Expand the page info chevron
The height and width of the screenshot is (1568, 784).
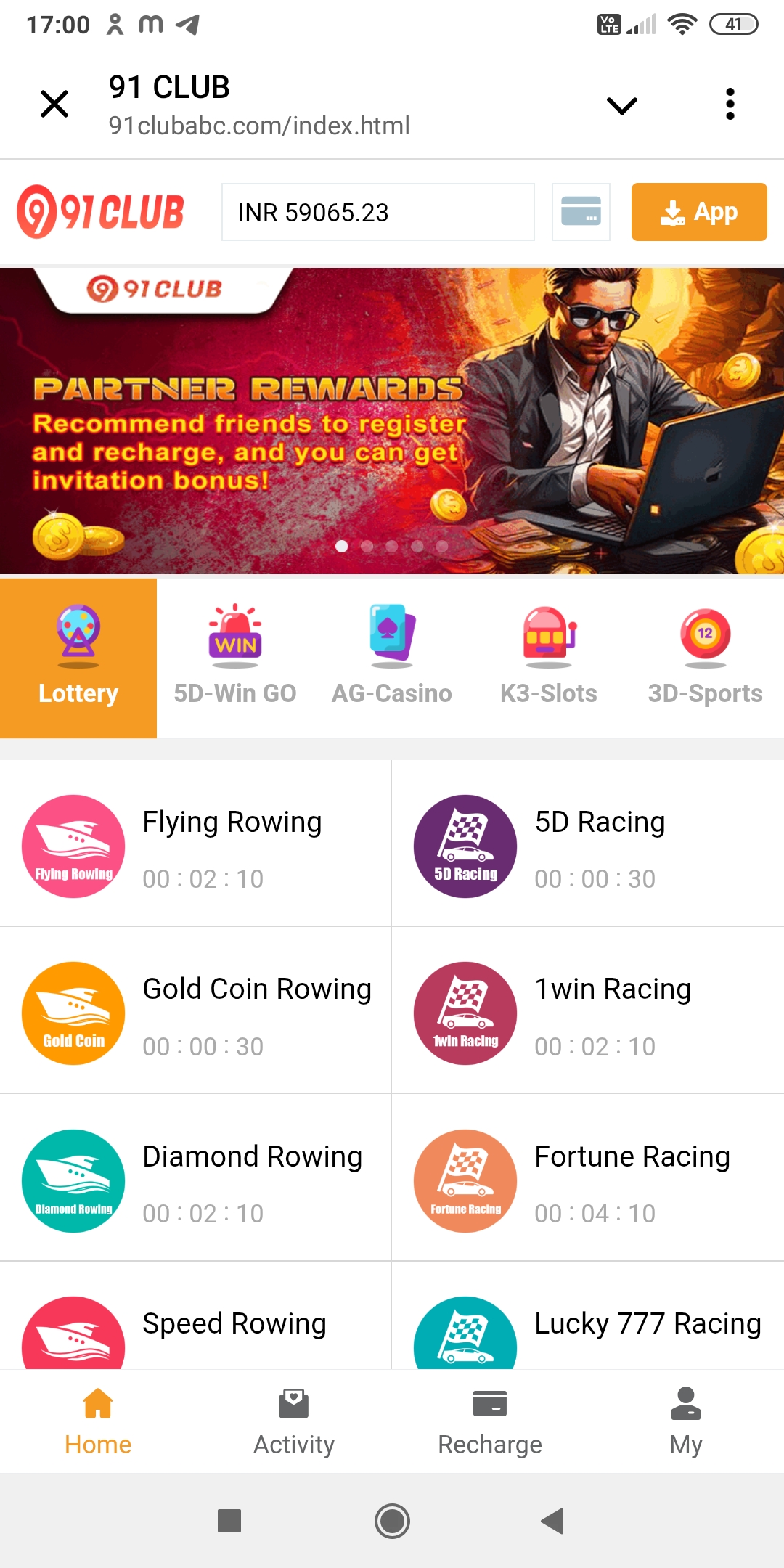pyautogui.click(x=621, y=105)
